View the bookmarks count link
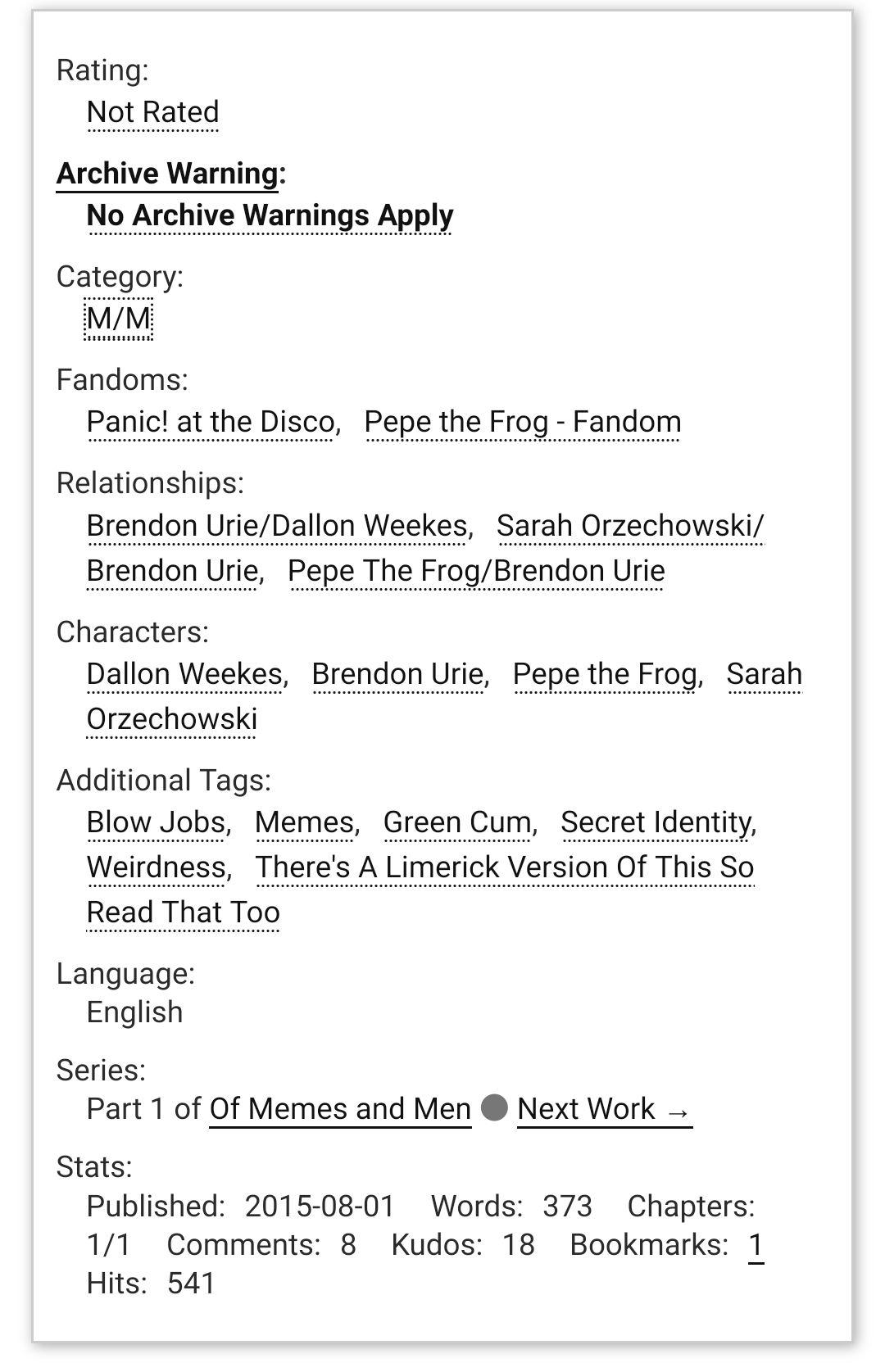The width and height of the screenshot is (885, 1372). (756, 1245)
